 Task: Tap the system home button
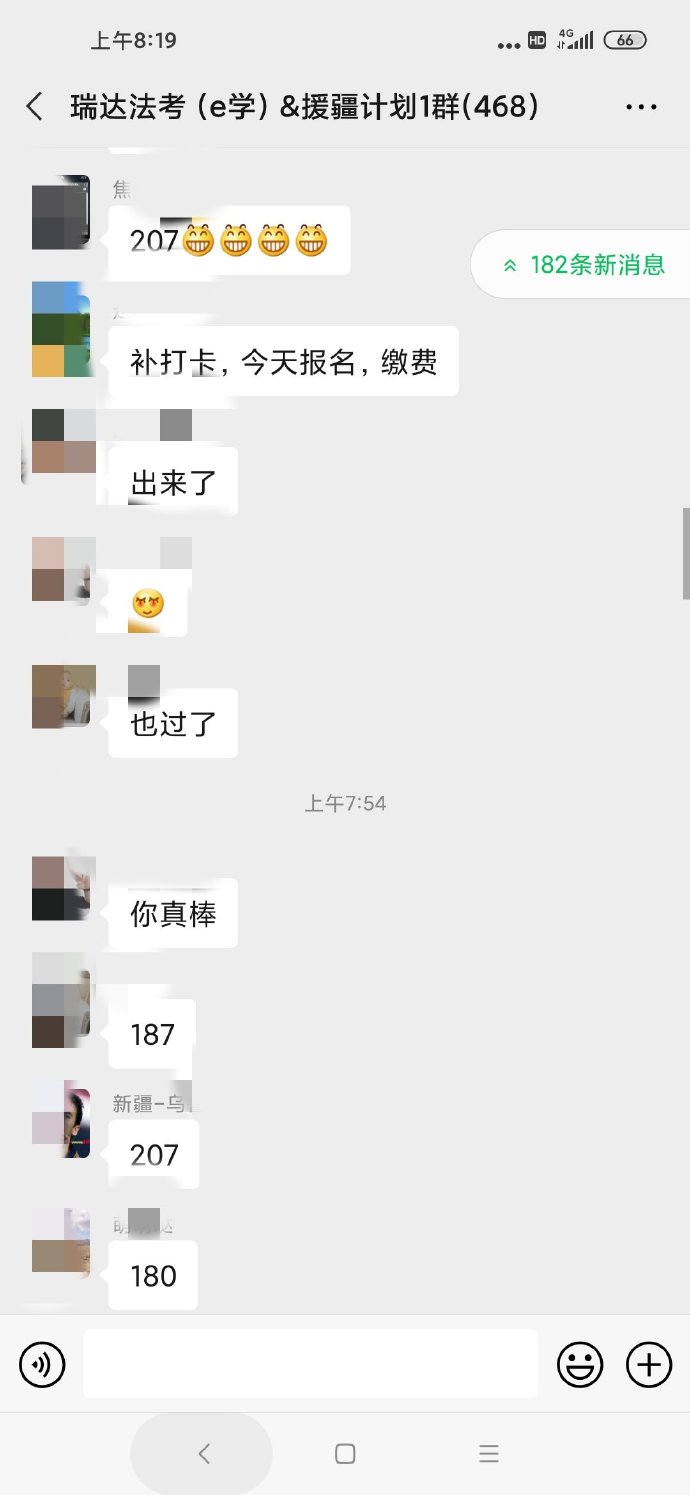pyautogui.click(x=345, y=1453)
